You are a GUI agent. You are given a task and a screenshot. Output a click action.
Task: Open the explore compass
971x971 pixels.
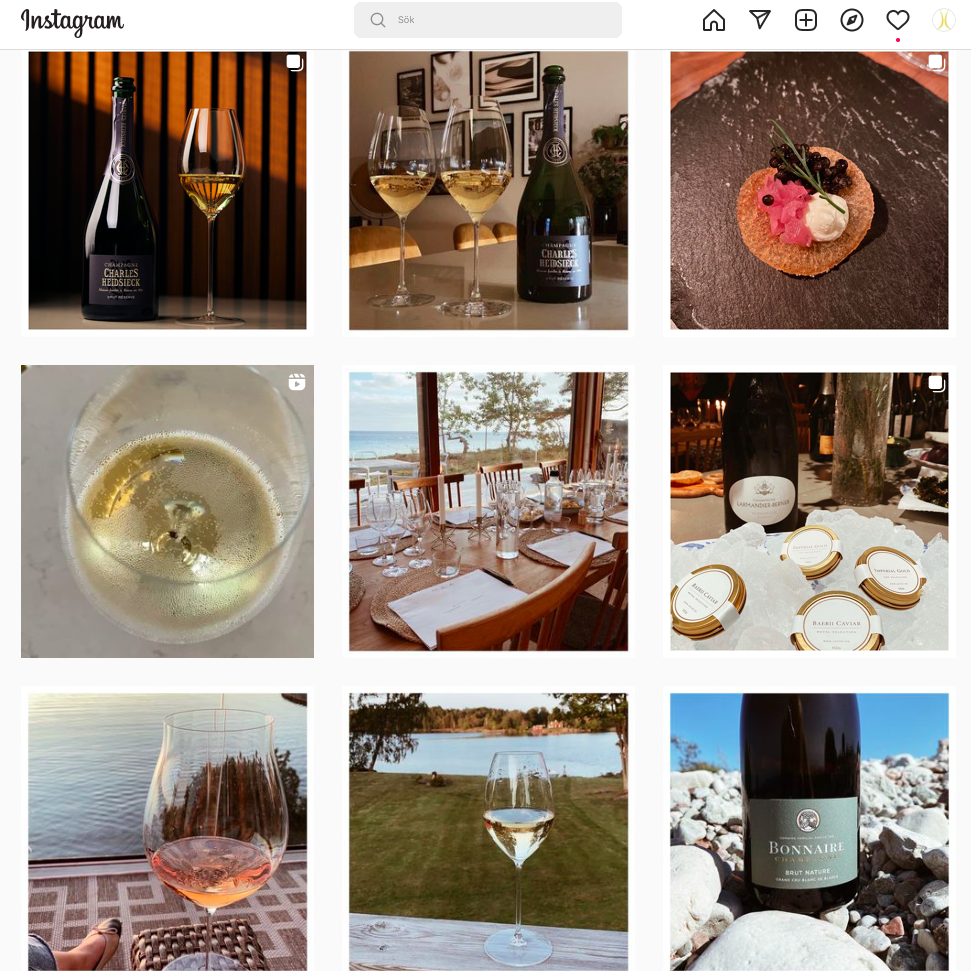click(x=852, y=20)
